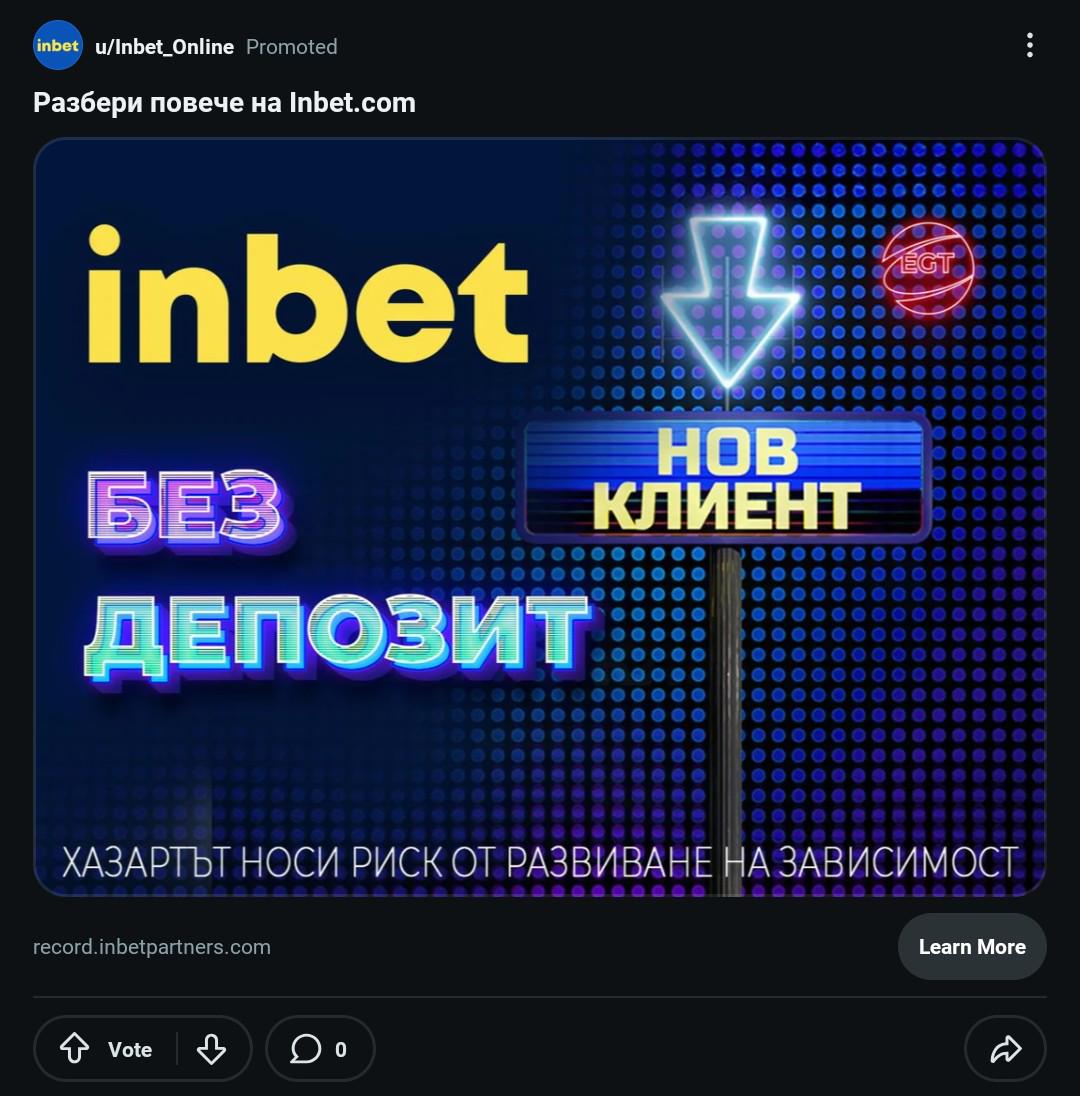
Task: Share this promoted post
Action: point(1004,1049)
